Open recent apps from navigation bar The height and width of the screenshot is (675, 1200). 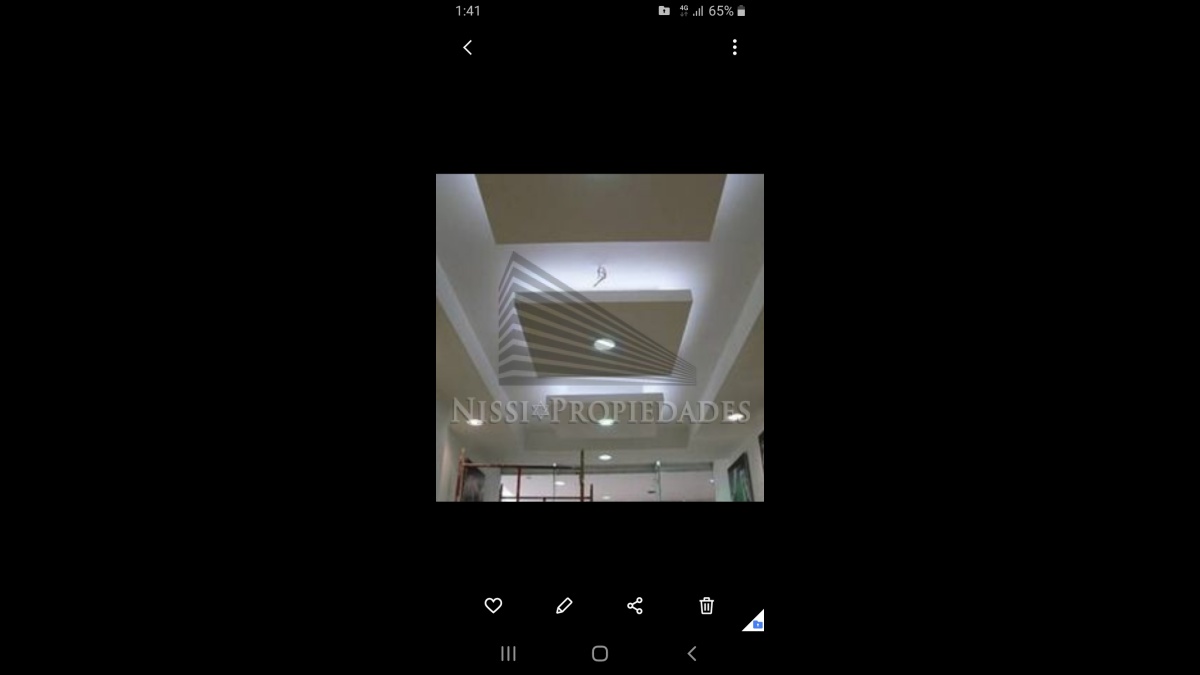508,653
